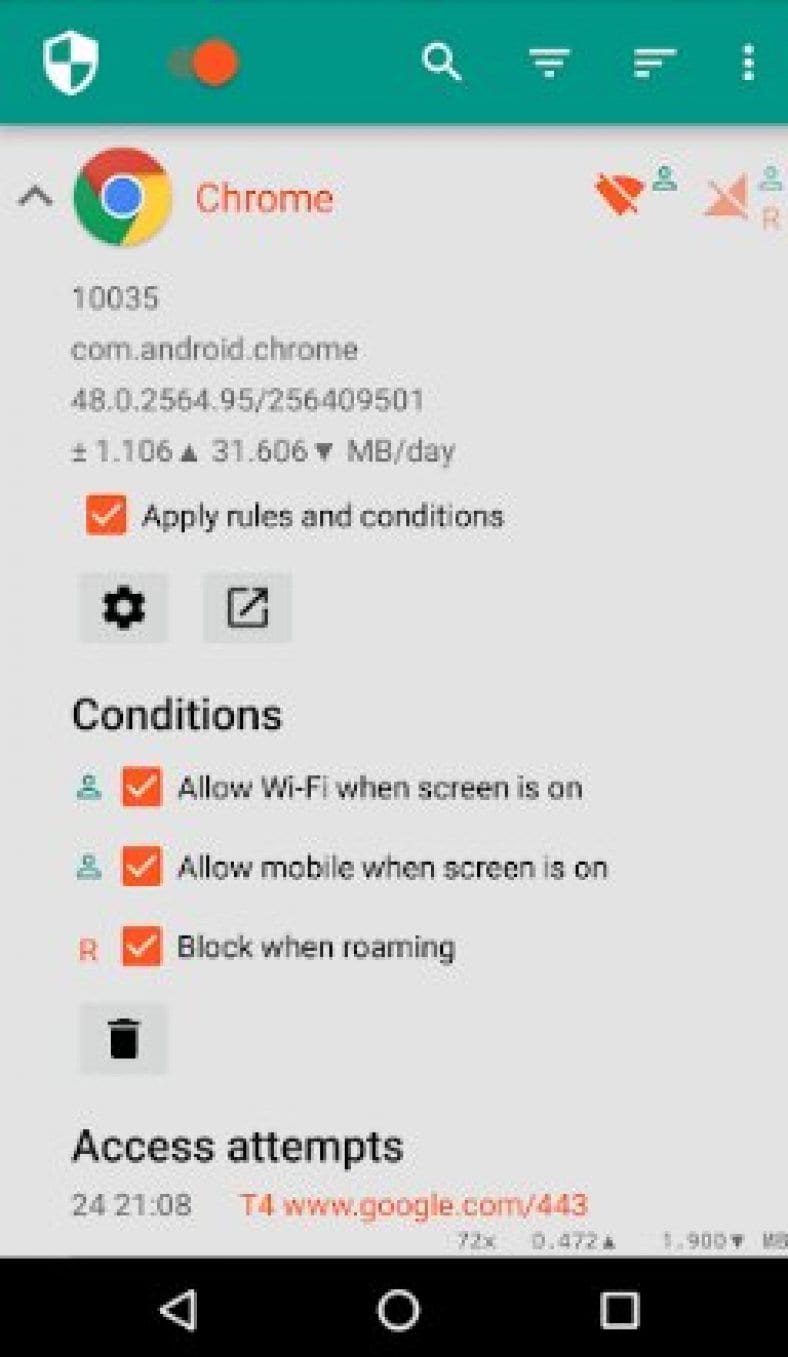Toggle Chrome's mobile data block icon
The width and height of the screenshot is (788, 1357).
pyautogui.click(x=727, y=197)
